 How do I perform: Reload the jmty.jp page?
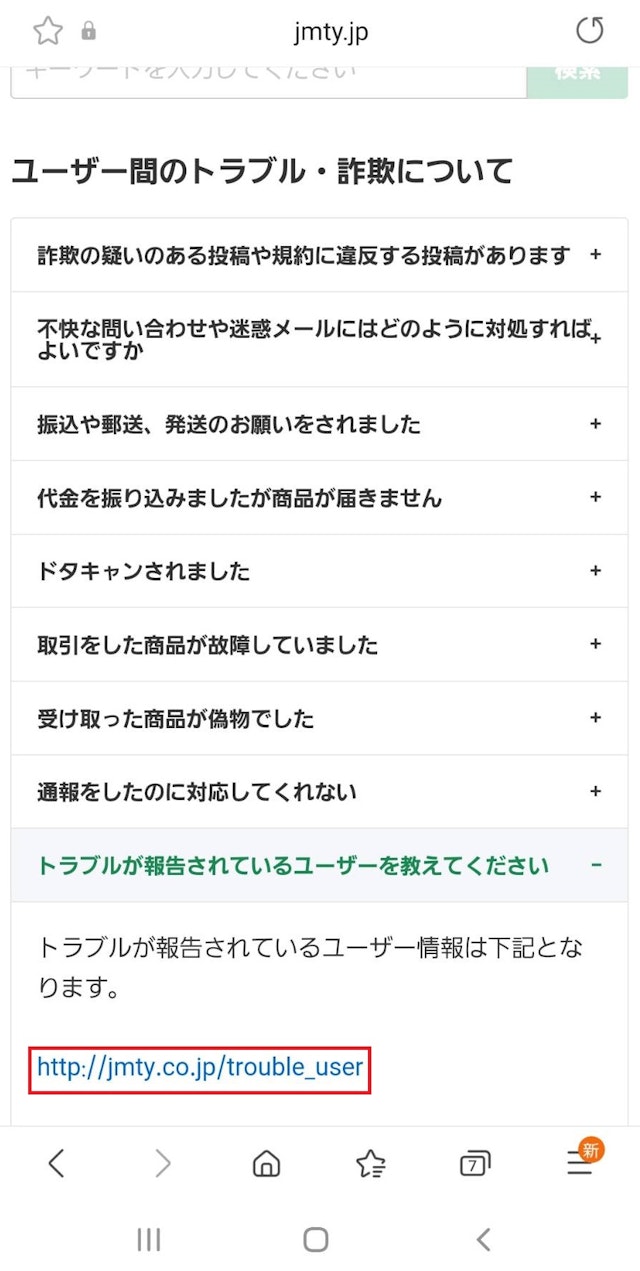(x=590, y=31)
